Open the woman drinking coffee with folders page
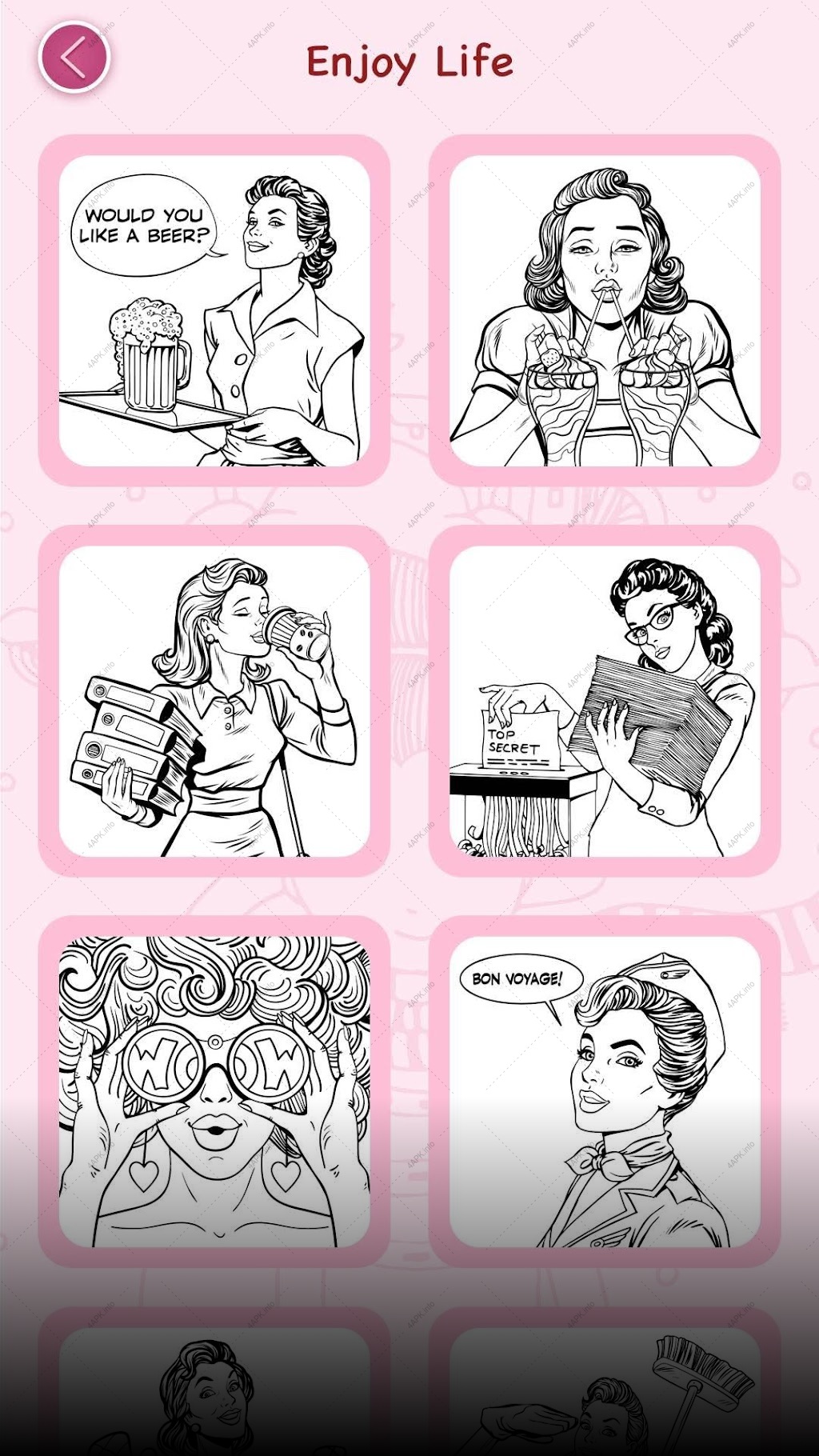 coord(214,701)
